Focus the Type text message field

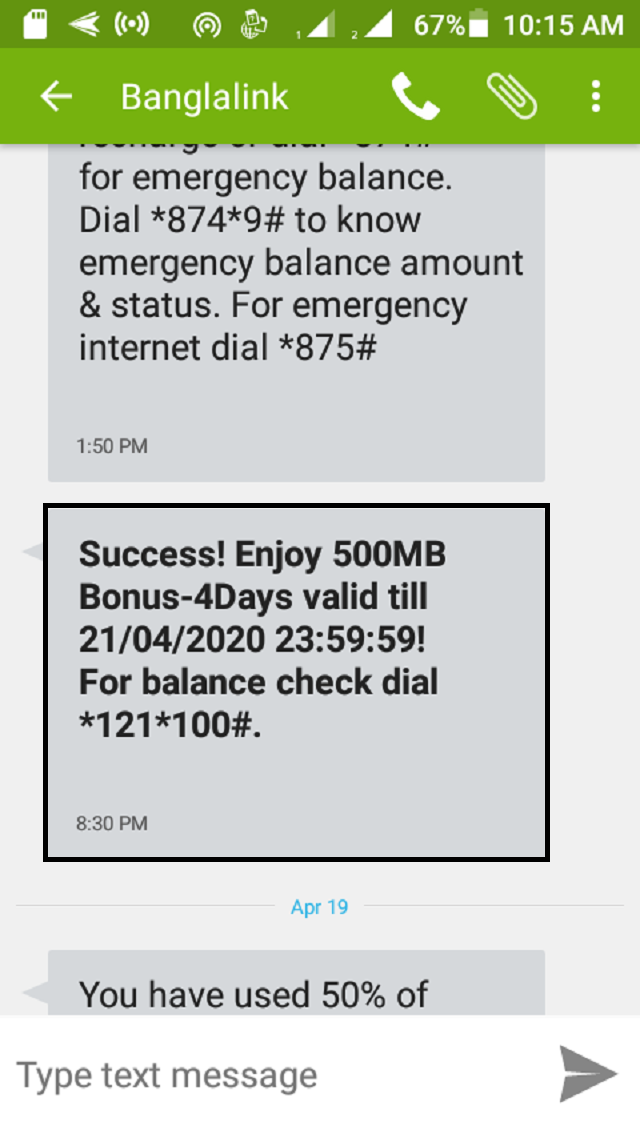click(x=270, y=1076)
